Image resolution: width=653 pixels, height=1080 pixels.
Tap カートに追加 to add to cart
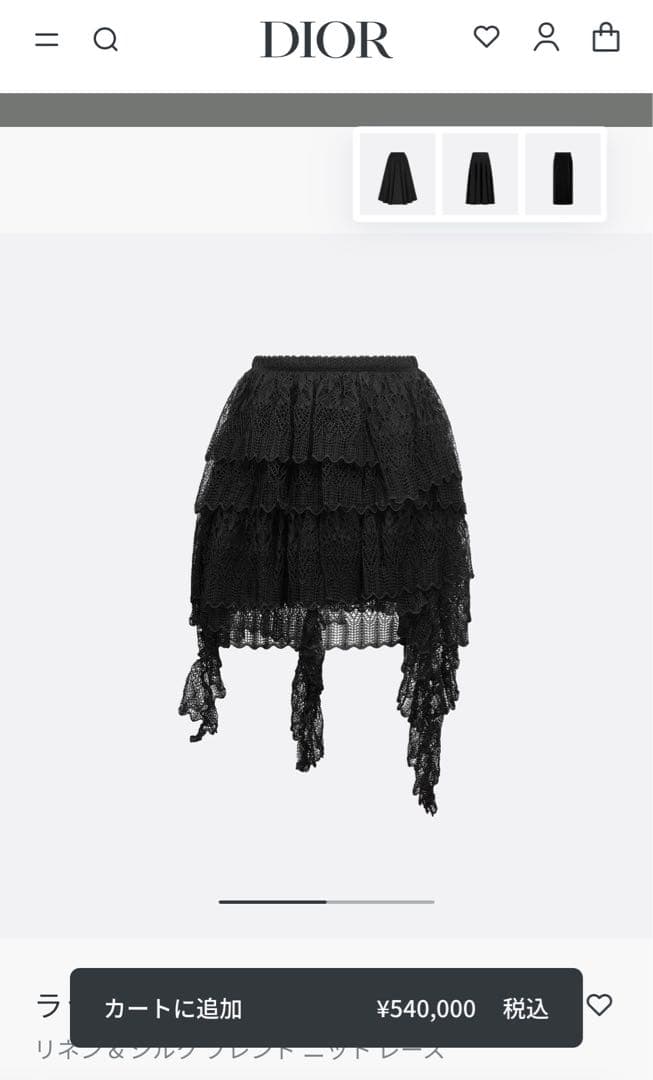coord(173,1008)
